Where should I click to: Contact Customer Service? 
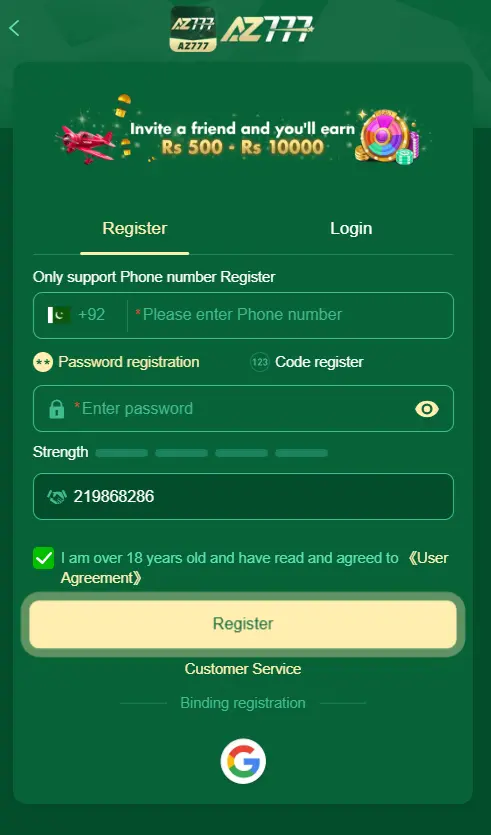tap(243, 669)
